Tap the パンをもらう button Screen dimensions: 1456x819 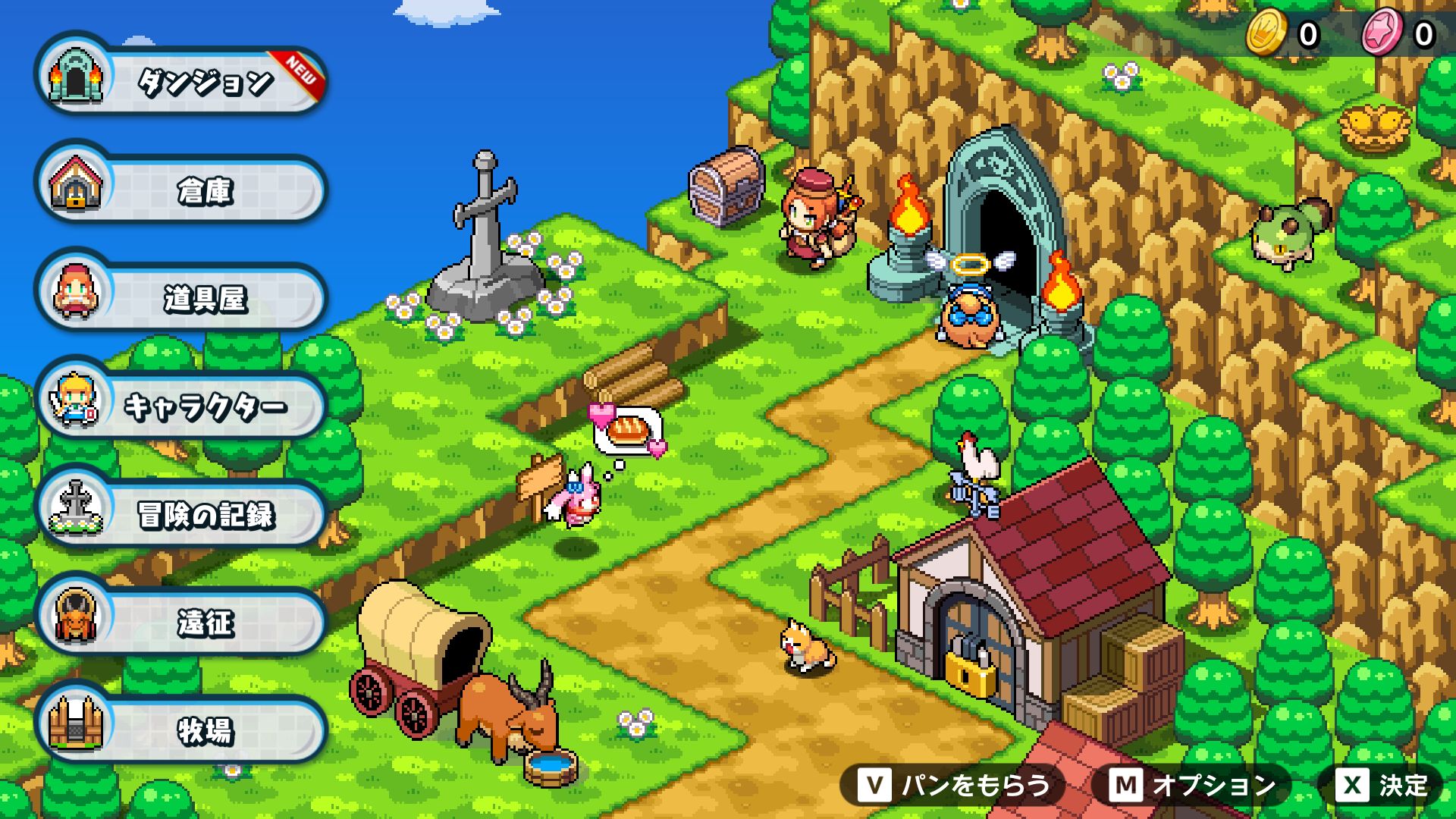[953, 785]
